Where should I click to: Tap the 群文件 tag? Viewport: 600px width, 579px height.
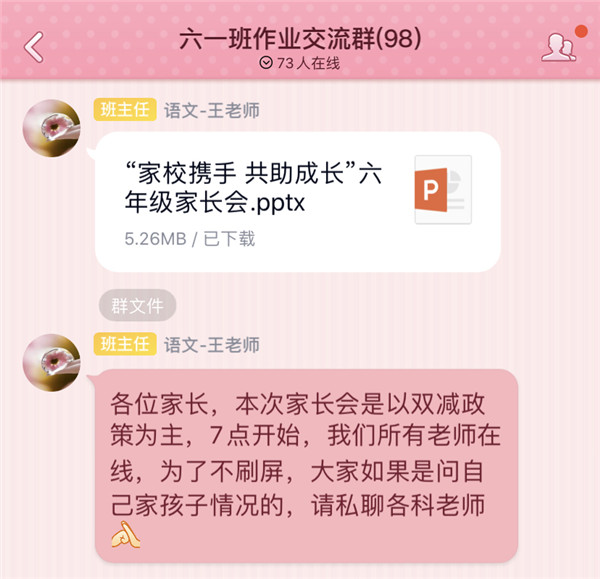pyautogui.click(x=138, y=305)
